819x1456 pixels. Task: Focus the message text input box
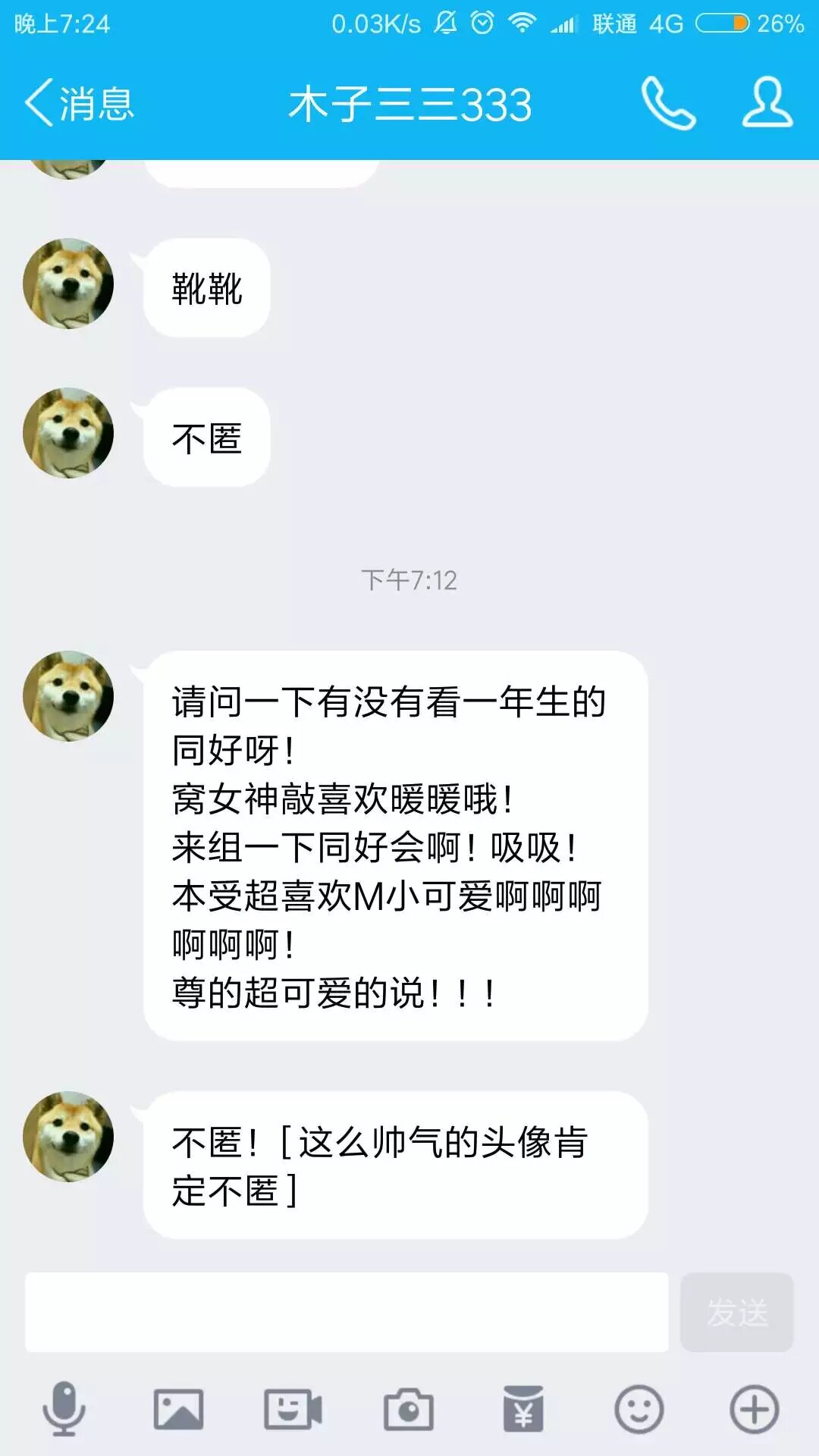click(347, 1312)
